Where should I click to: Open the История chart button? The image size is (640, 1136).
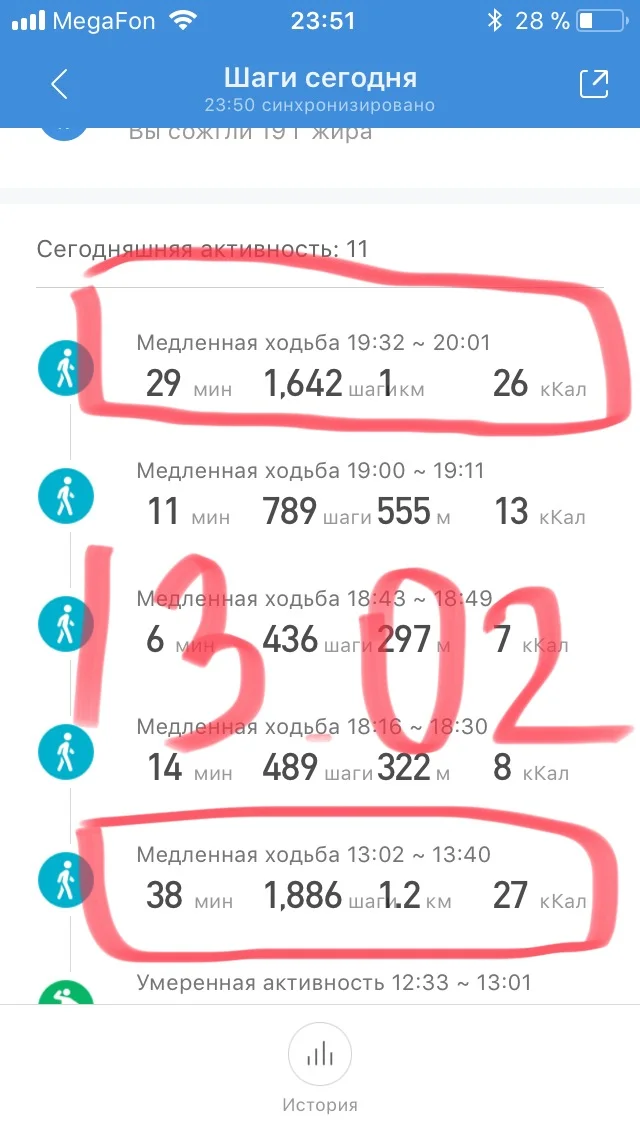[x=319, y=1056]
